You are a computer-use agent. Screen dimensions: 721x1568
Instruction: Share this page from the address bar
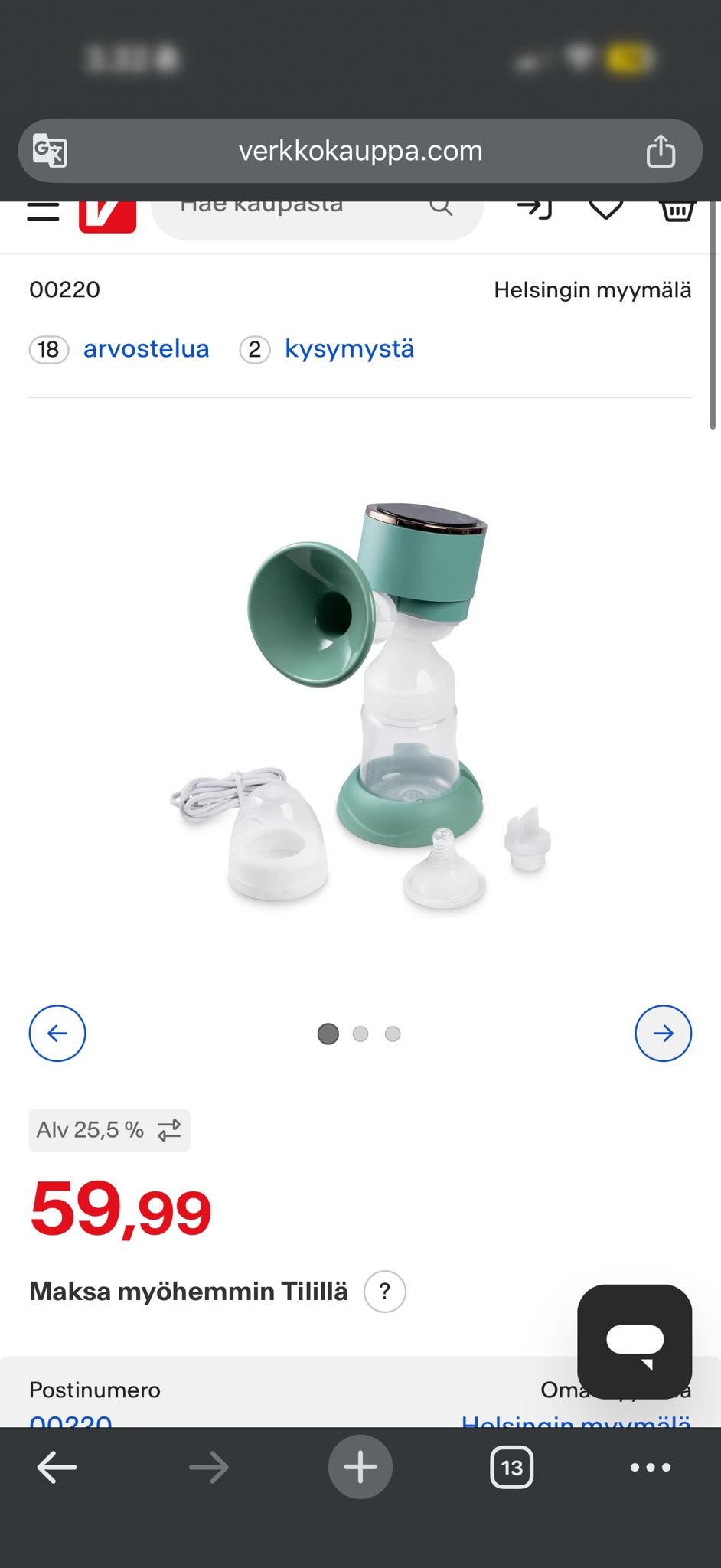[x=661, y=151]
